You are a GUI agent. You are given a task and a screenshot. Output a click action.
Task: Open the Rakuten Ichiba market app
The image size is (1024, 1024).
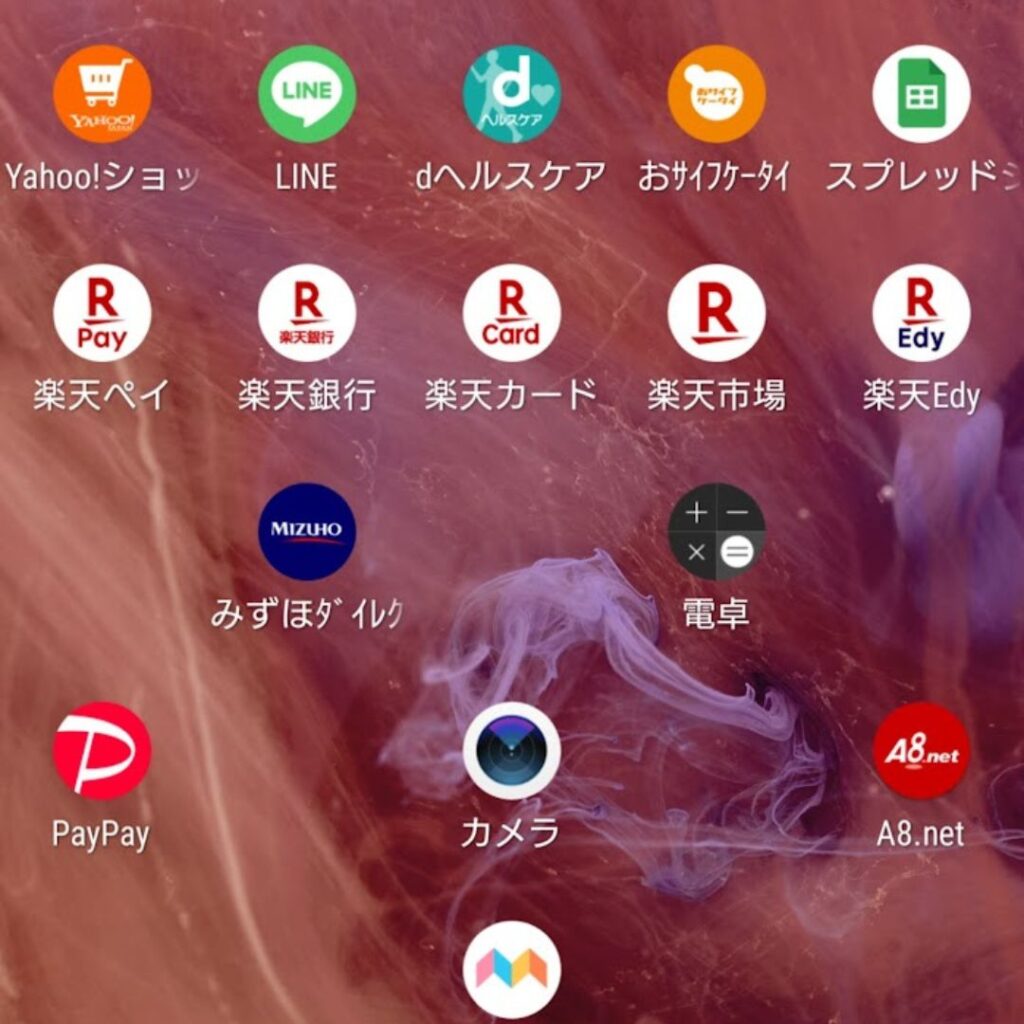click(716, 313)
